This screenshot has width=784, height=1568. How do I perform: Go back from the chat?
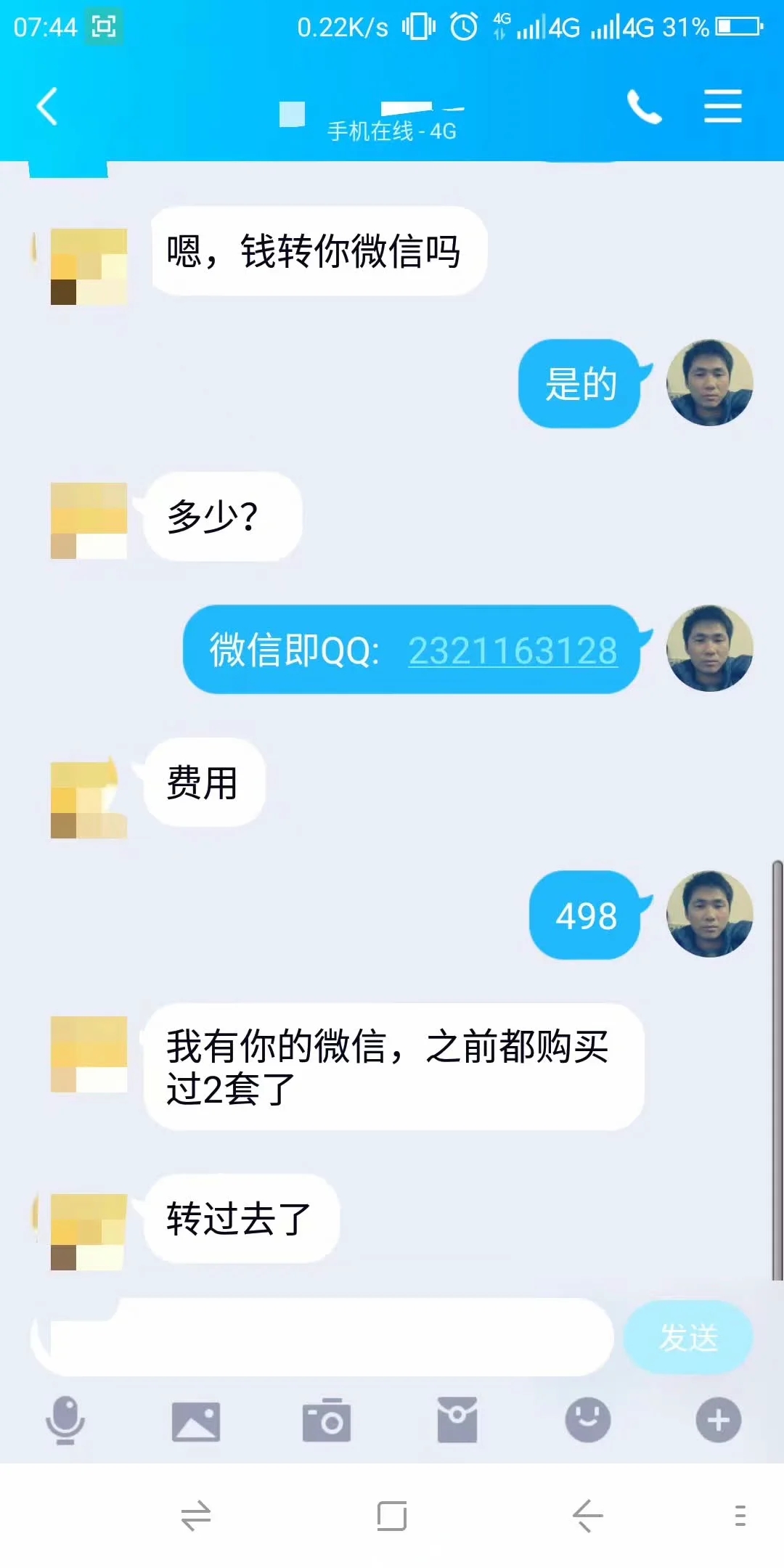coord(47,107)
